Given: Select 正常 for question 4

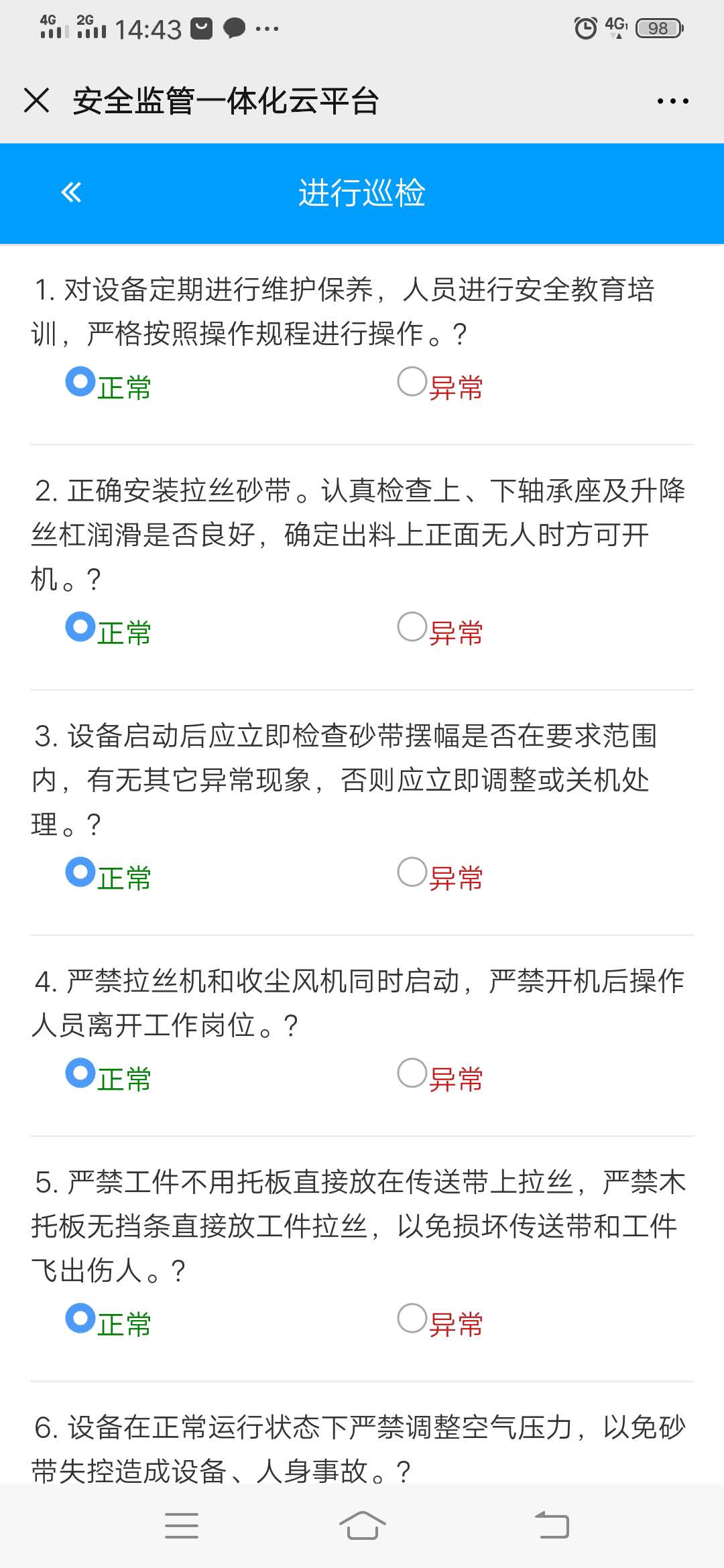Looking at the screenshot, I should coord(80,1073).
